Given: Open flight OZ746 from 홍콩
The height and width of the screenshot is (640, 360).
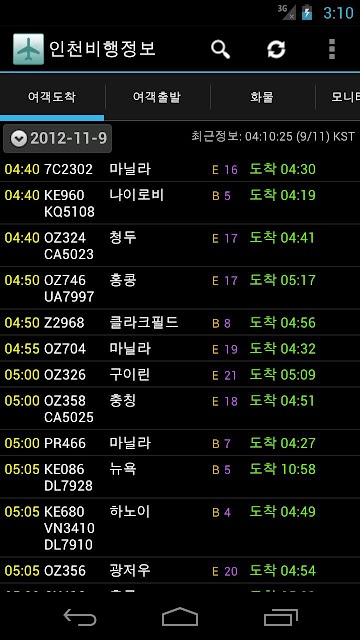Looking at the screenshot, I should click(x=180, y=288).
